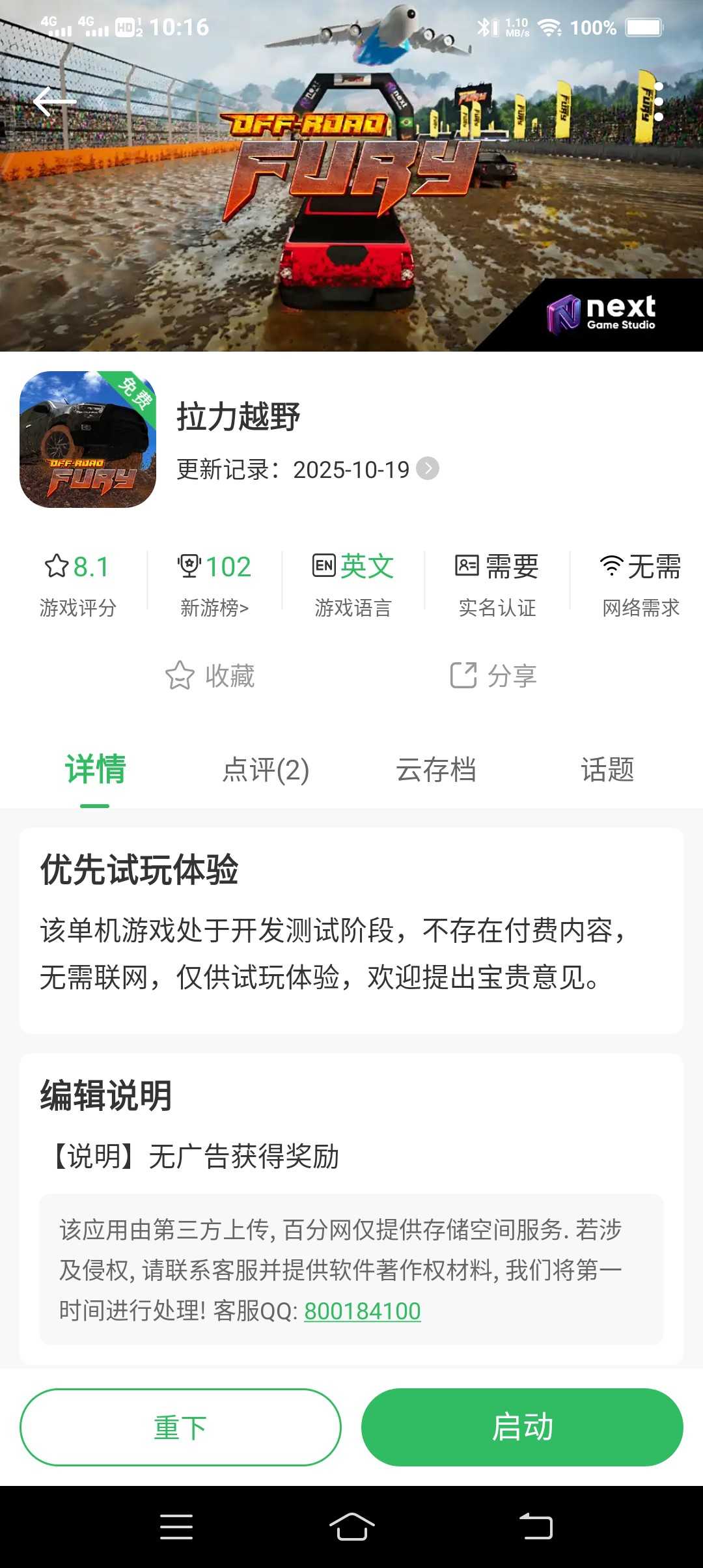Tap 重下 to re-download the game
Screen dimensions: 703x1568
(x=180, y=1427)
